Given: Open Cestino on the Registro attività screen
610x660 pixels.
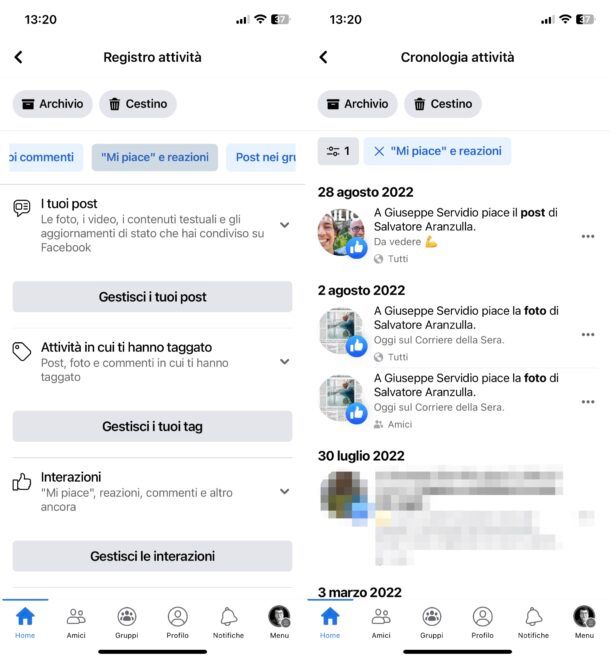Looking at the screenshot, I should pos(137,104).
